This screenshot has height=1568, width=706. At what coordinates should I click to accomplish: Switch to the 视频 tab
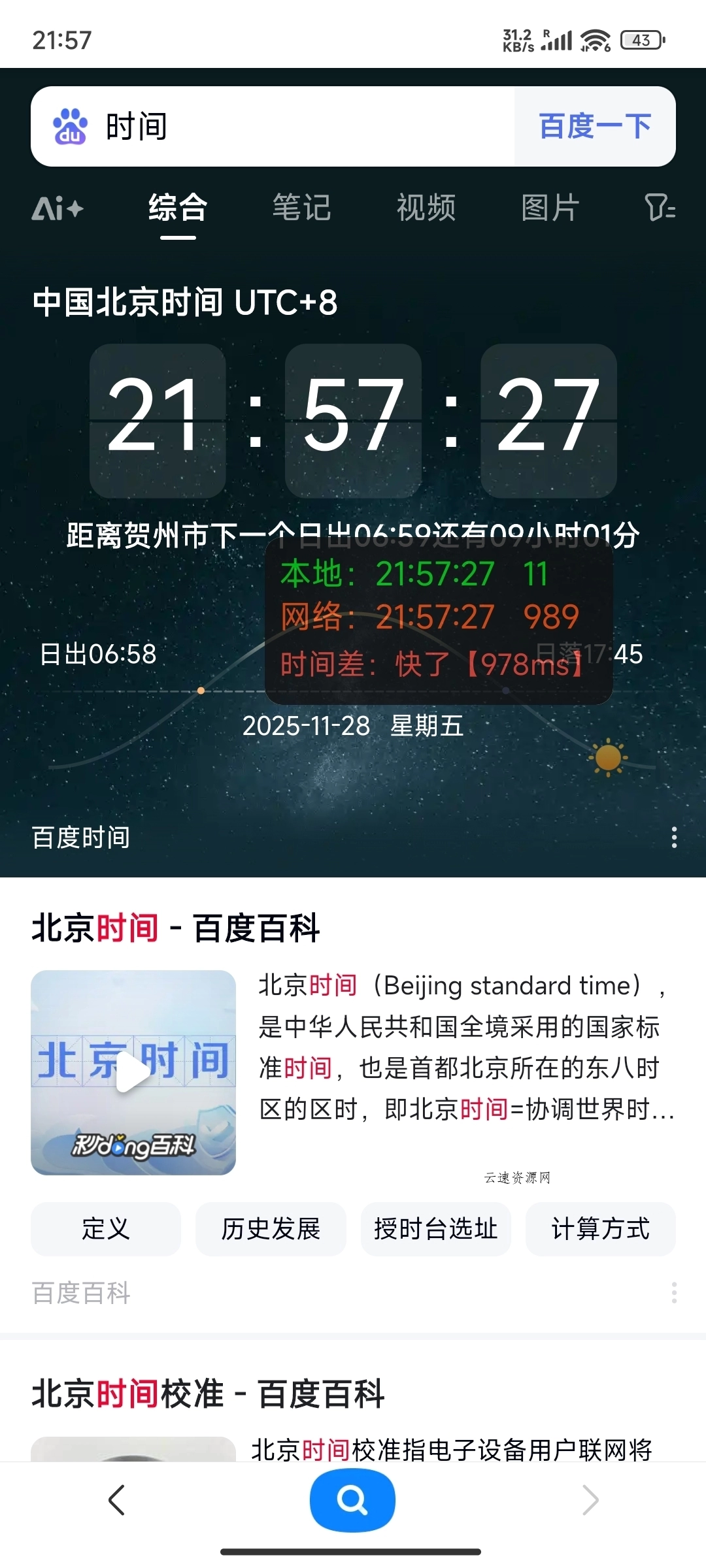(426, 208)
